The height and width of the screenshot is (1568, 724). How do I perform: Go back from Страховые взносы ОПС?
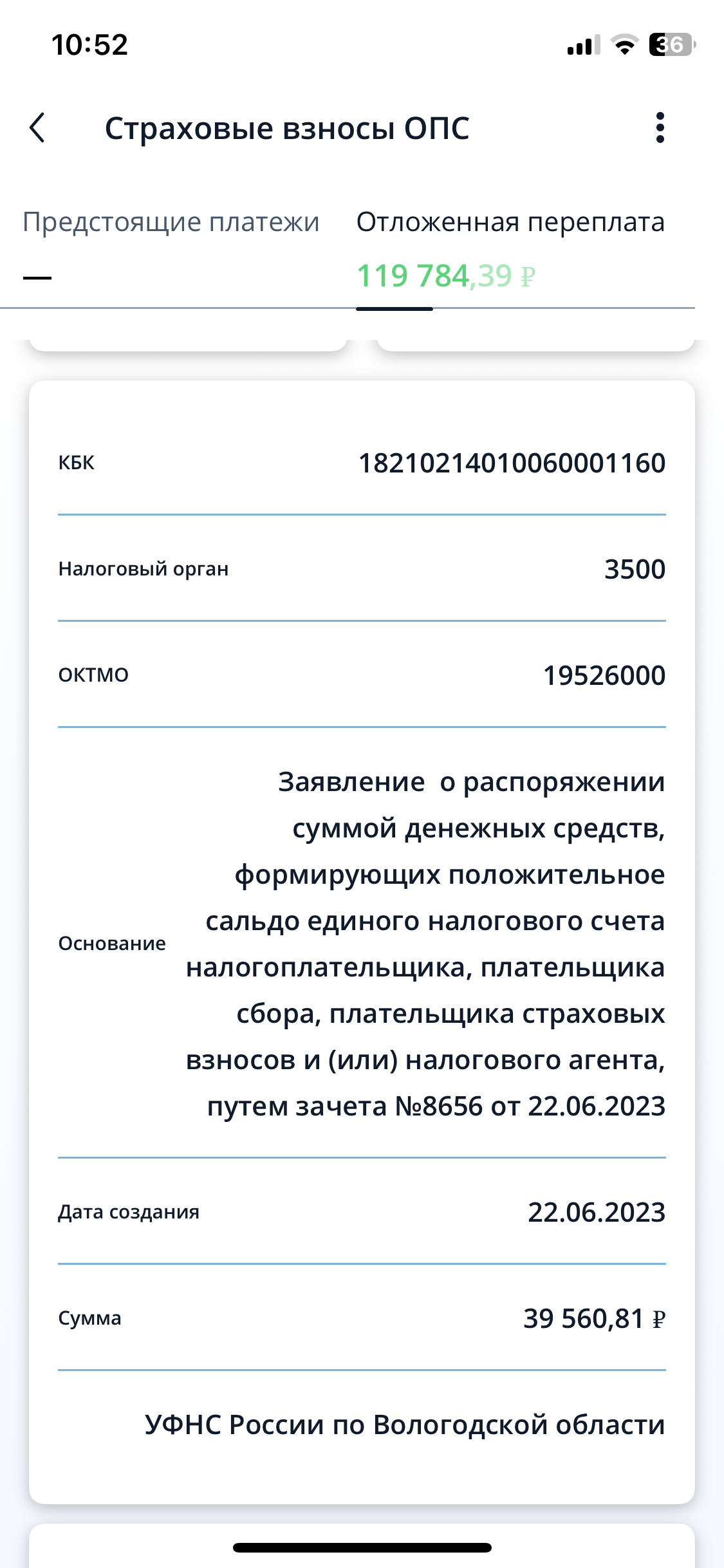click(x=38, y=127)
